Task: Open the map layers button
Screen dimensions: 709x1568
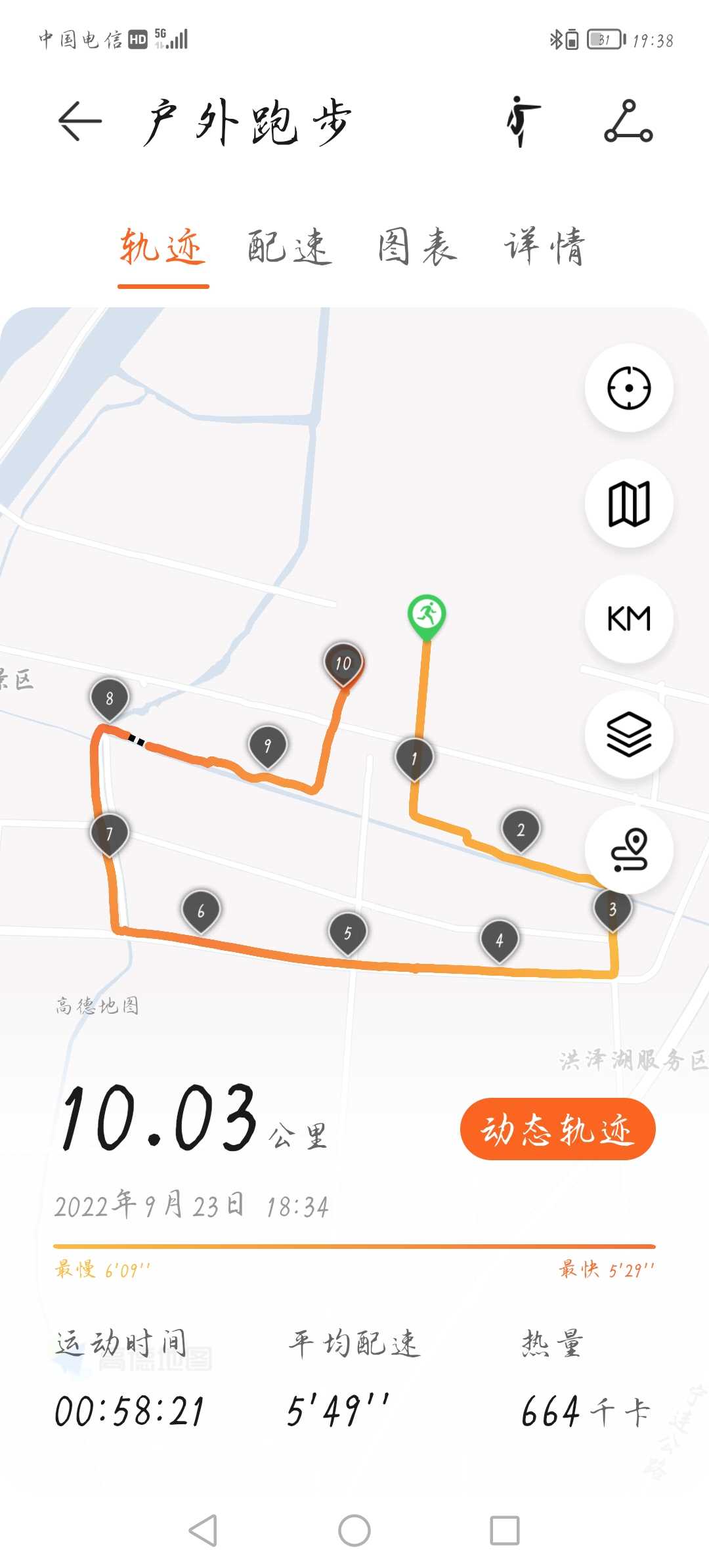Action: pyautogui.click(x=629, y=735)
